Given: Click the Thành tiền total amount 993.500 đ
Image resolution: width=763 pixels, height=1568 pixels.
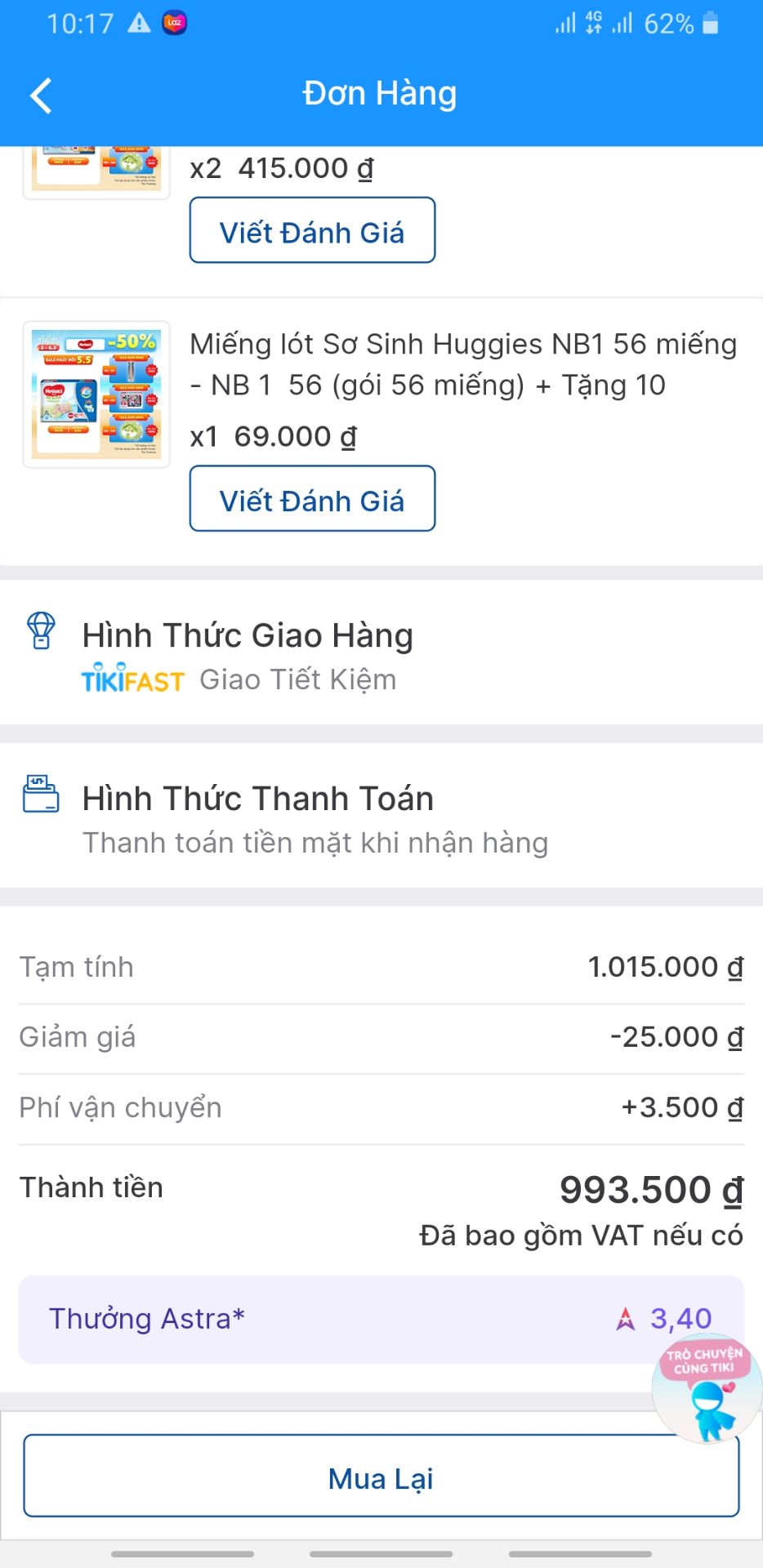Looking at the screenshot, I should [x=649, y=1189].
